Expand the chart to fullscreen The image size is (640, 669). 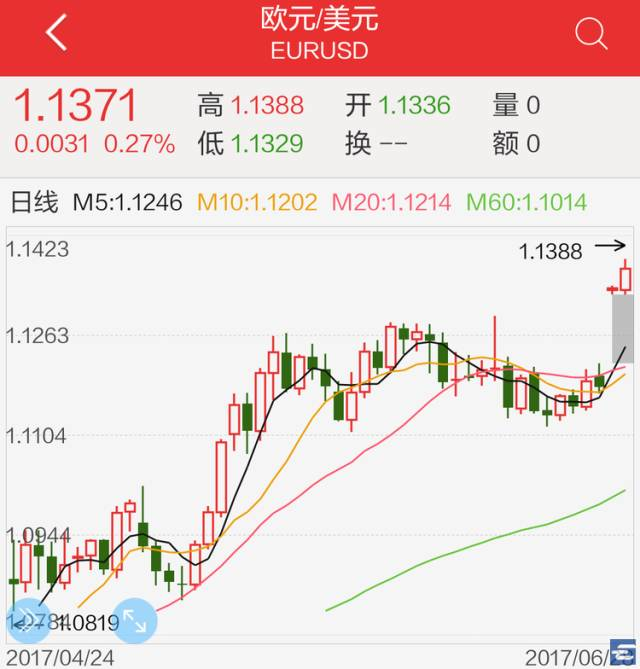pyautogui.click(x=134, y=621)
